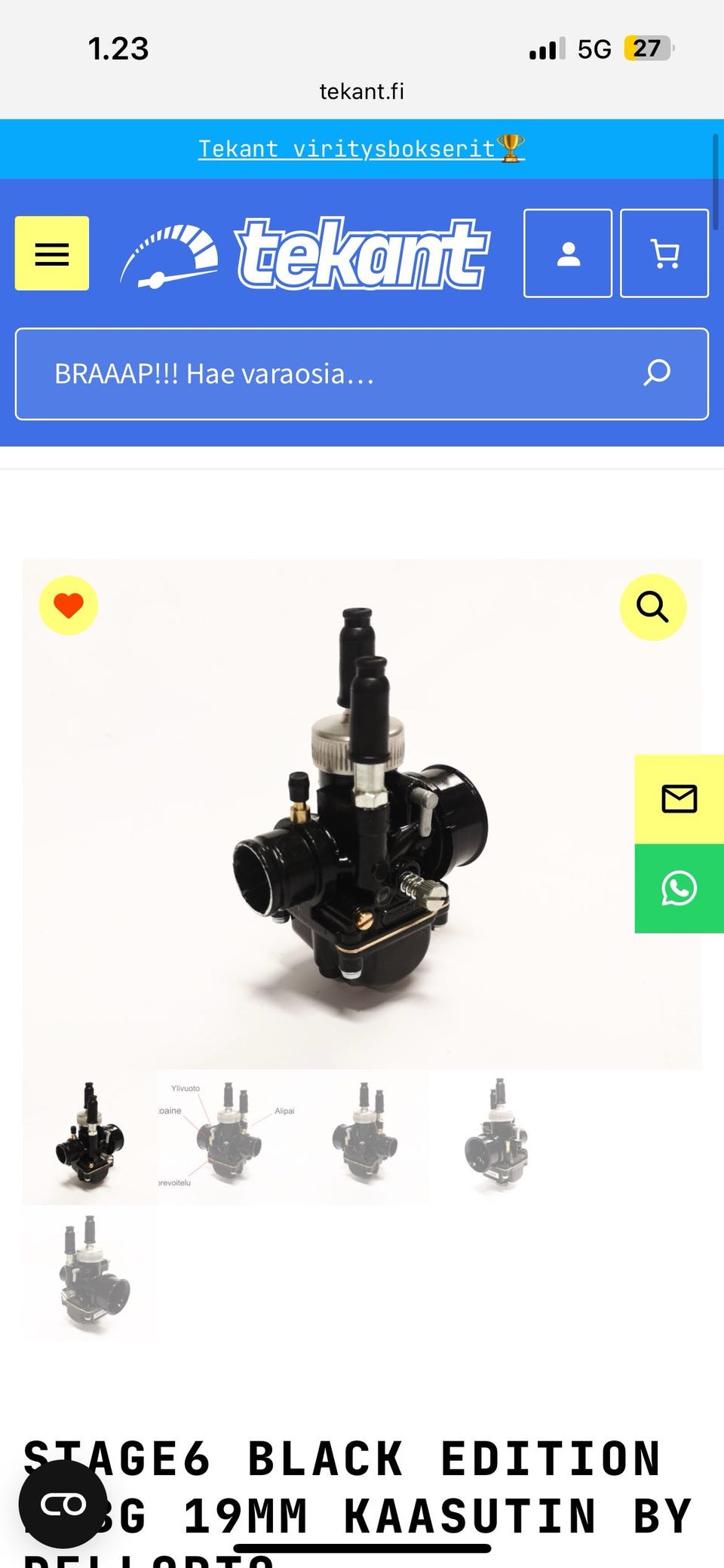Open the user account page
This screenshot has height=1568, width=724.
(x=568, y=254)
